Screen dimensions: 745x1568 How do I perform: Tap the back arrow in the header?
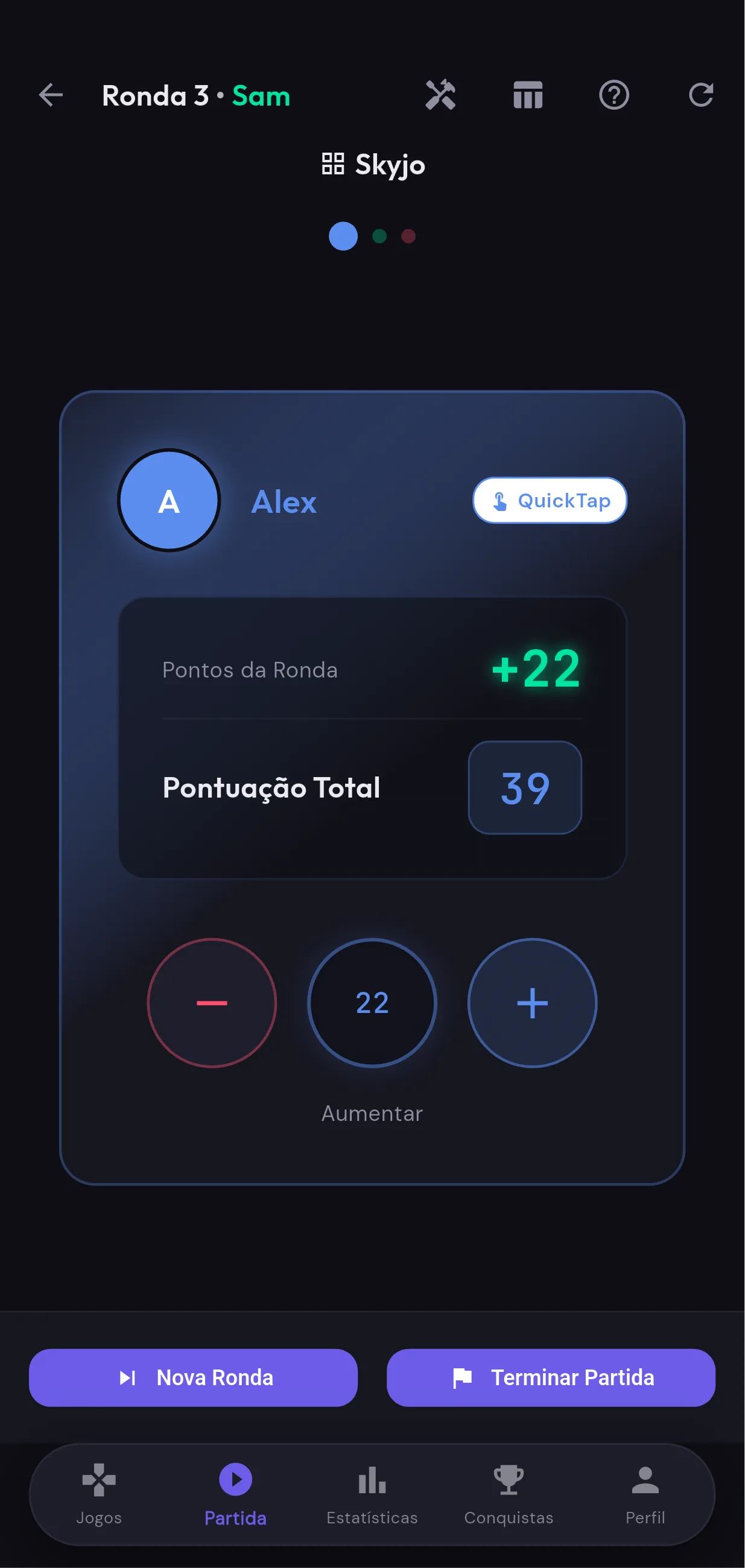click(51, 95)
